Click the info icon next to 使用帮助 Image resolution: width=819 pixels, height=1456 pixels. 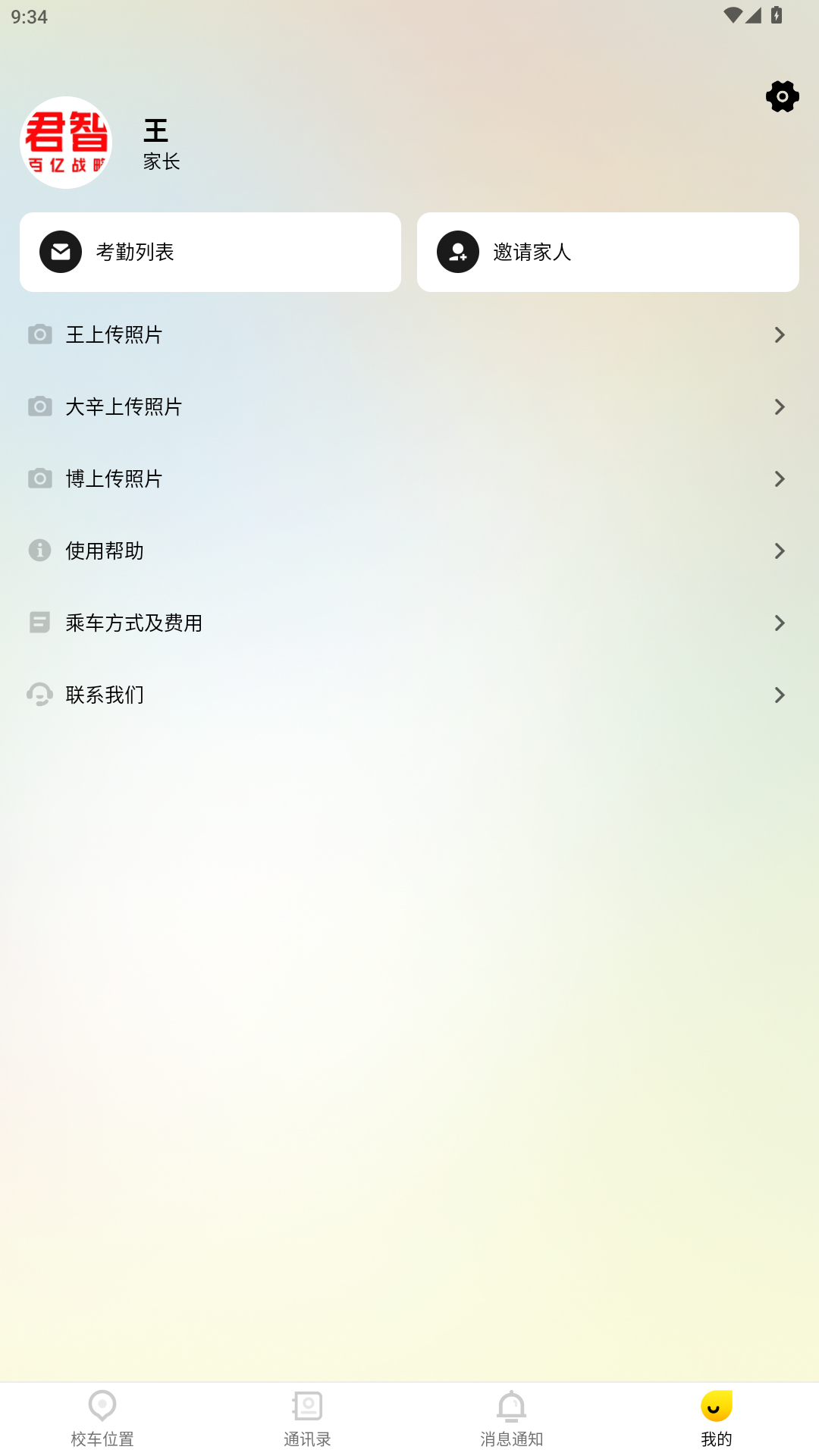pos(40,551)
